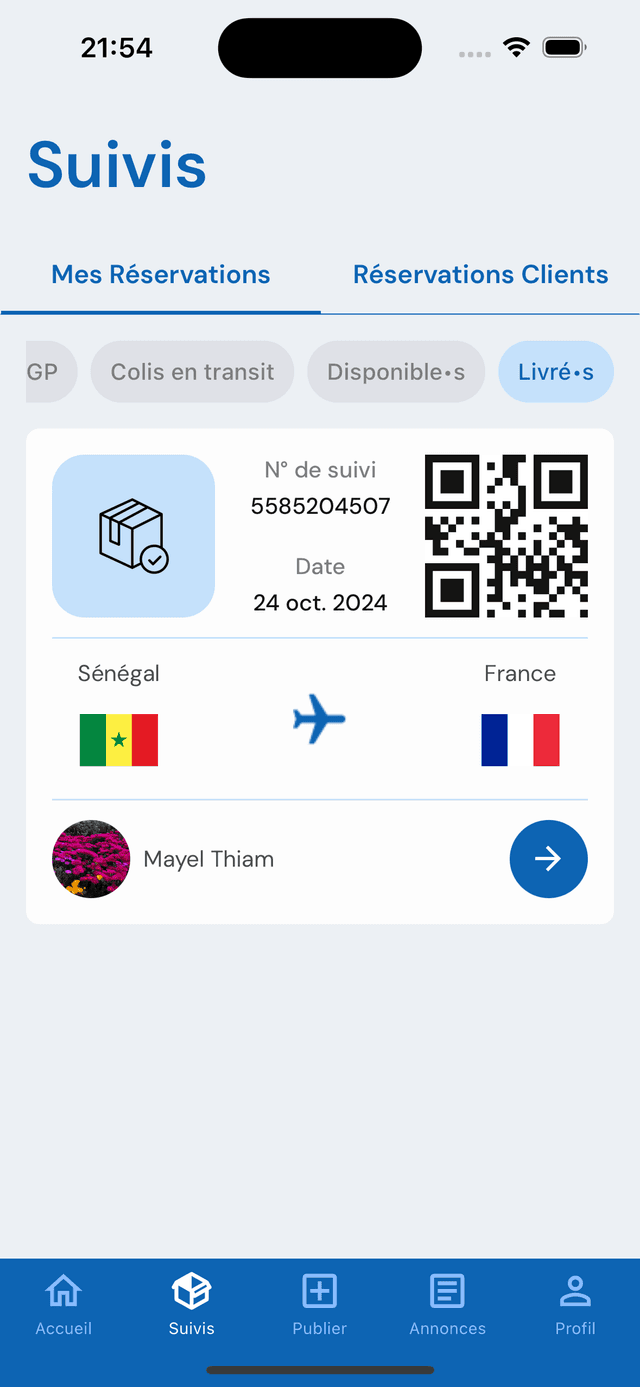Go to the Accueil tab
Image resolution: width=640 pixels, height=1387 pixels.
tap(64, 1305)
